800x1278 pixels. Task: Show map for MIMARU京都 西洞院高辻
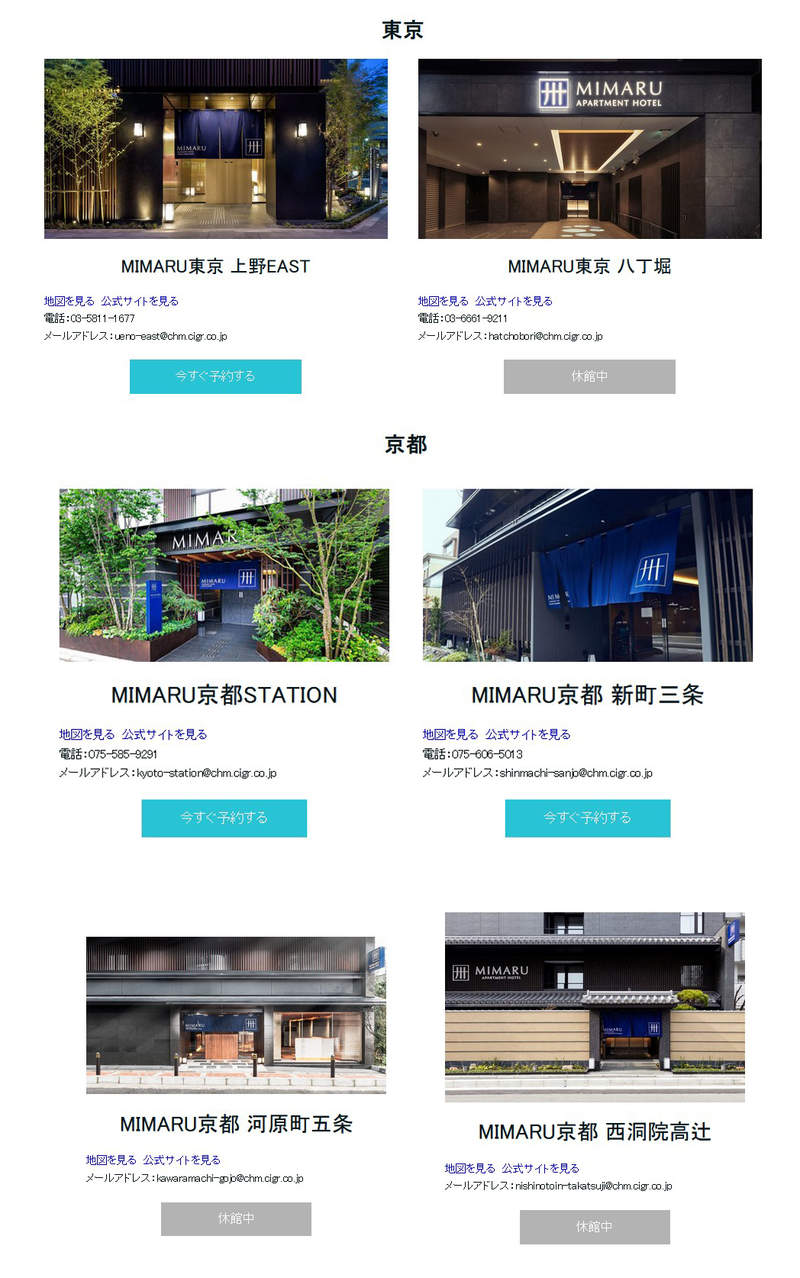(x=470, y=1168)
